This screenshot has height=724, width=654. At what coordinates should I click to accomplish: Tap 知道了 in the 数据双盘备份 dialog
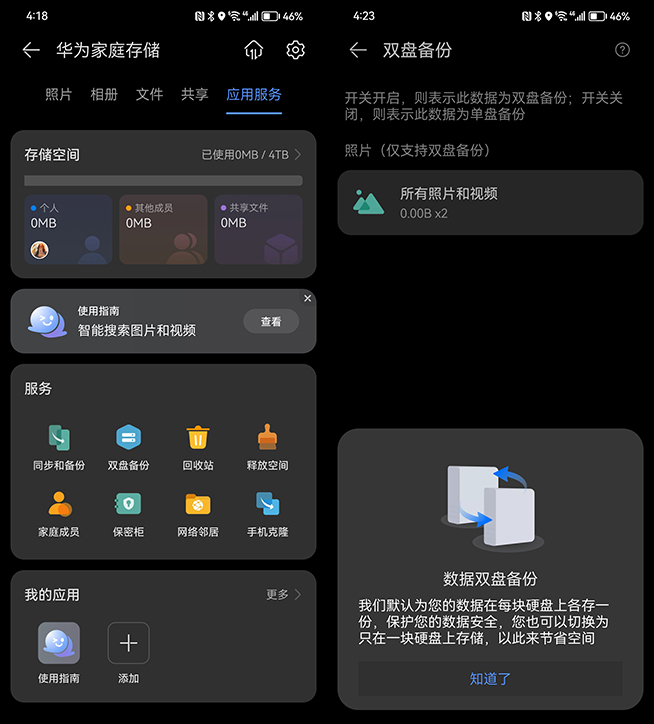coord(490,678)
